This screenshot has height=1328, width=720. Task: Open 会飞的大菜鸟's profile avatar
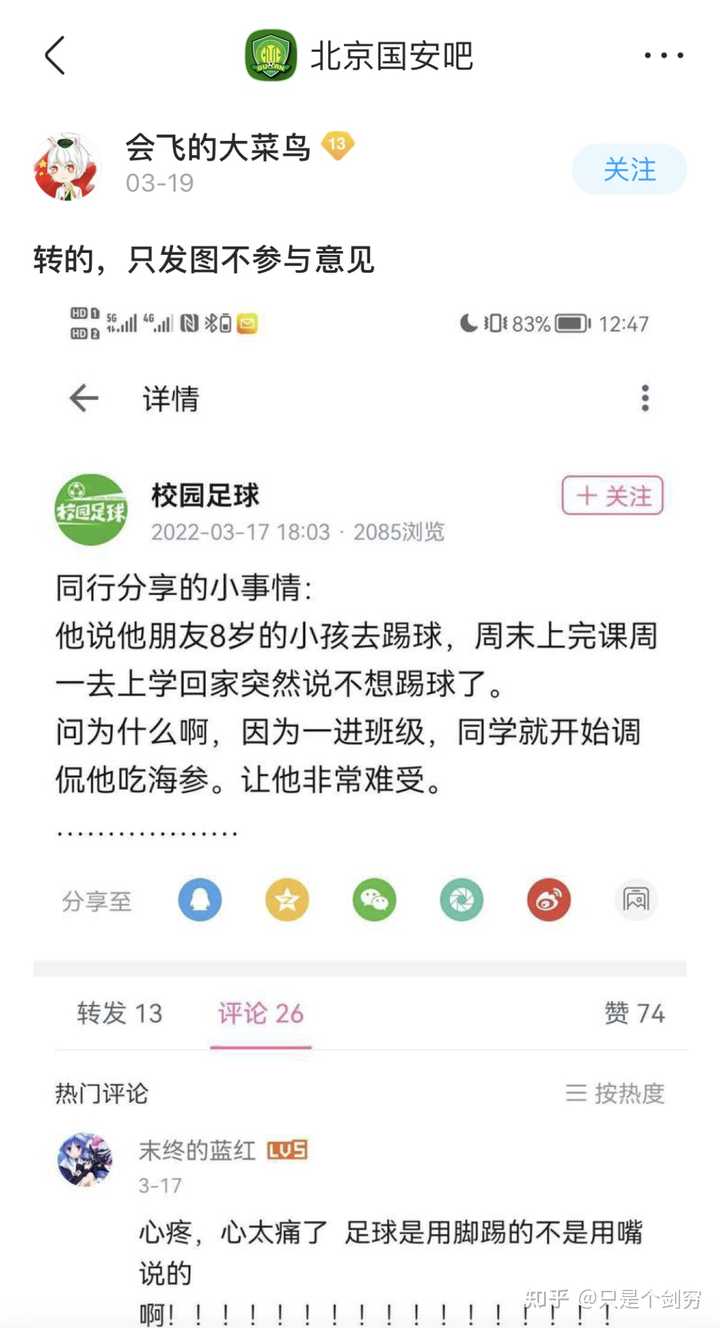point(66,167)
